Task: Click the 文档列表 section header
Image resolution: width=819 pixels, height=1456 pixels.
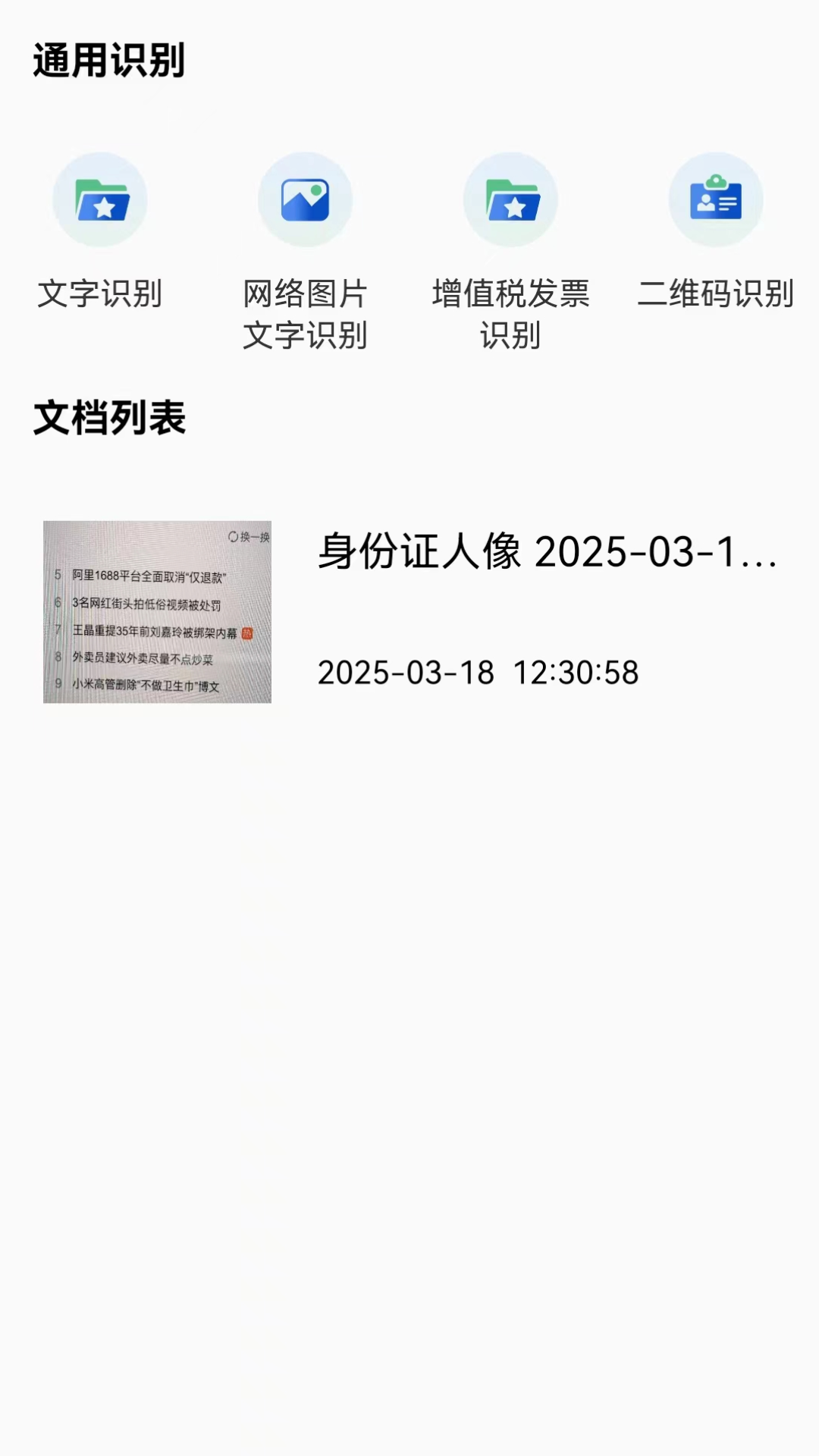Action: point(111,416)
